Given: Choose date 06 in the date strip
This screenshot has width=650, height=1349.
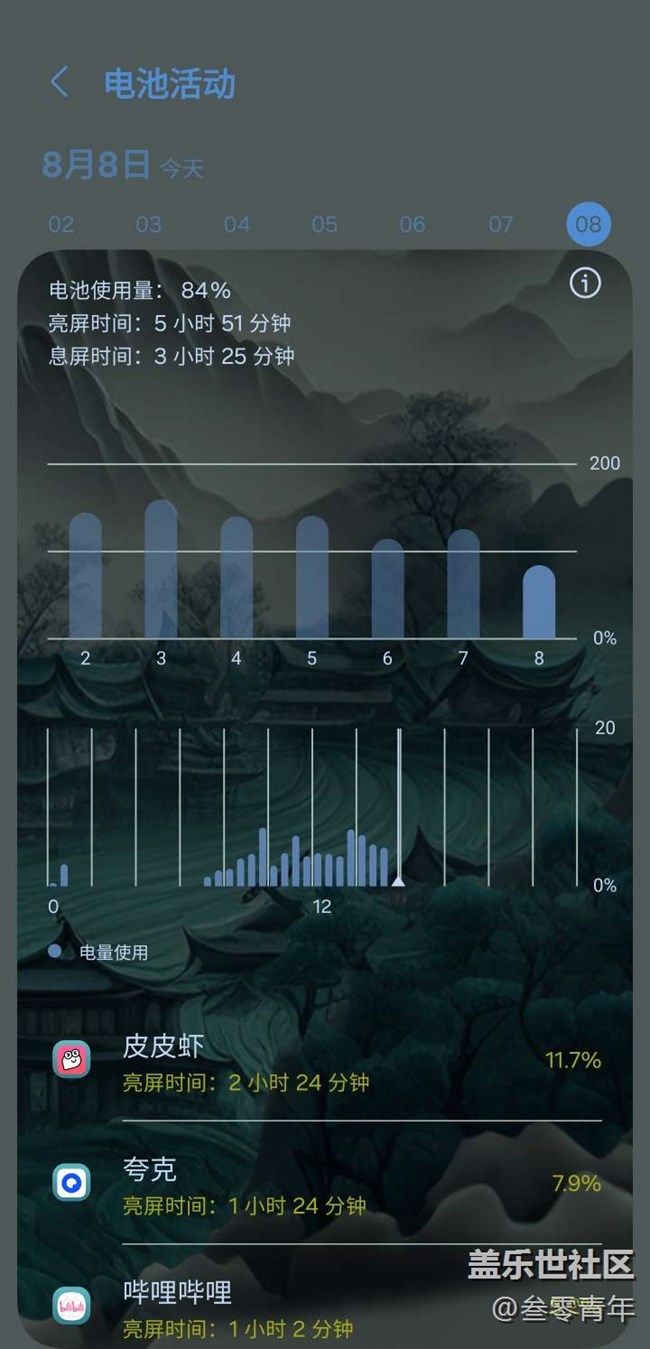Looking at the screenshot, I should (x=413, y=224).
